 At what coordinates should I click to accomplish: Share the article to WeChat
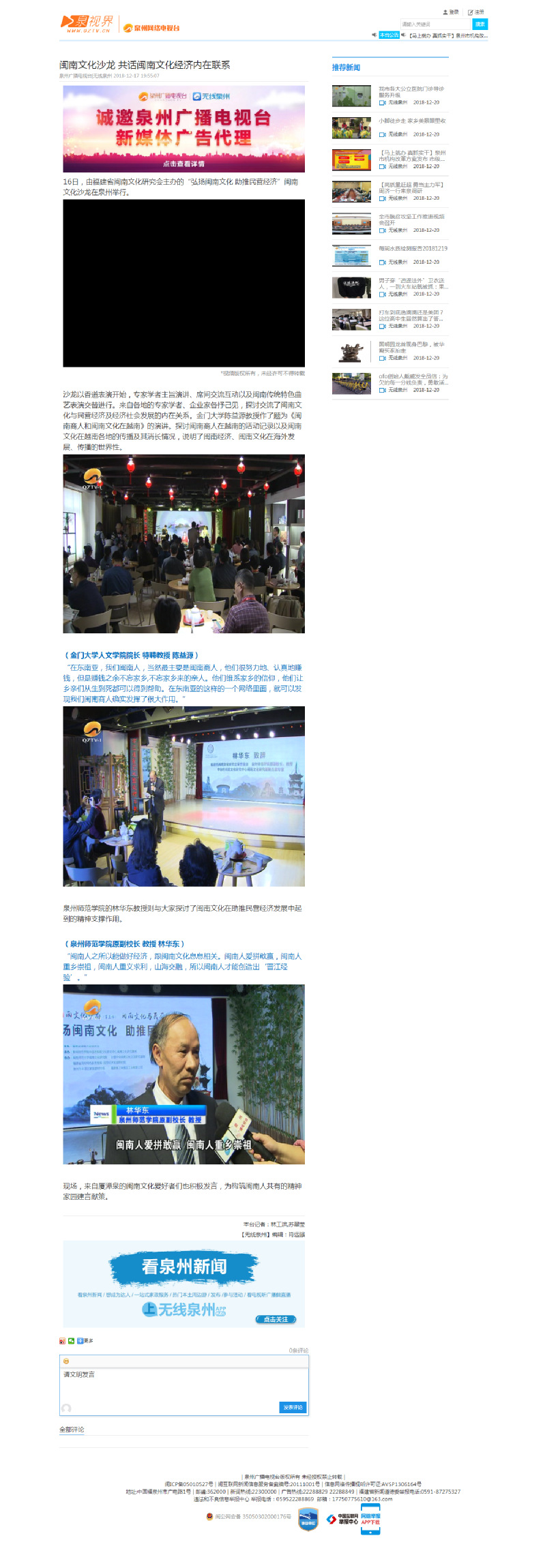[71, 1340]
